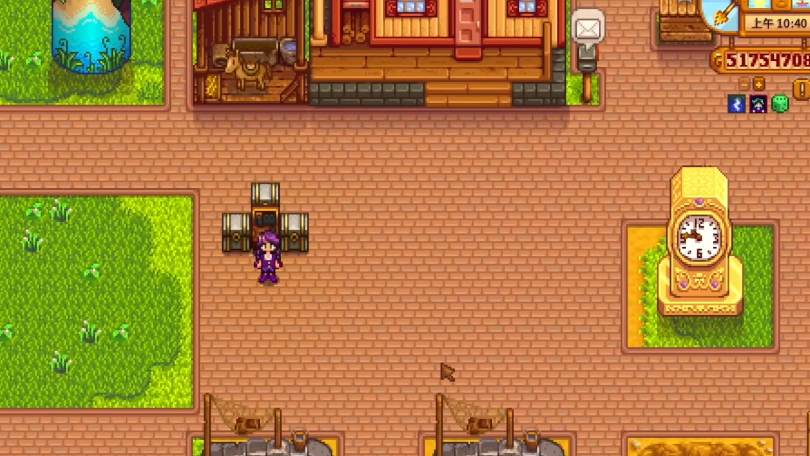Viewport: 810px width, 456px height.
Task: Open the chest above the player
Action: 265,195
